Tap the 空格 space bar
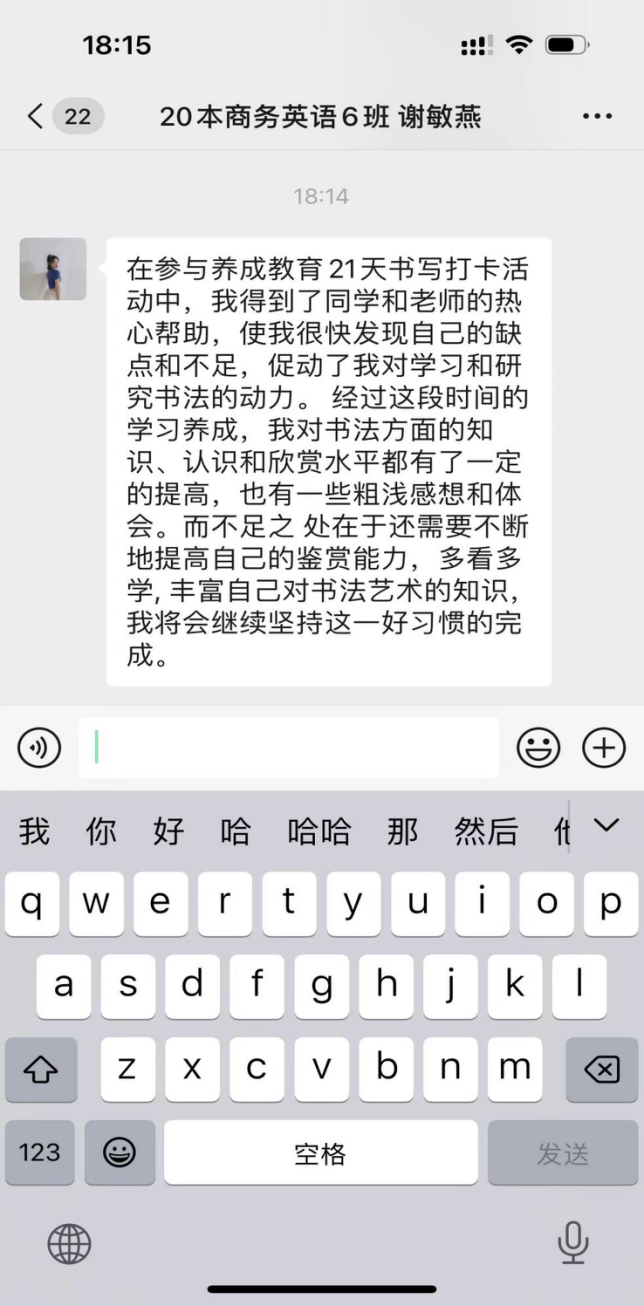644x1306 pixels. pos(320,1152)
